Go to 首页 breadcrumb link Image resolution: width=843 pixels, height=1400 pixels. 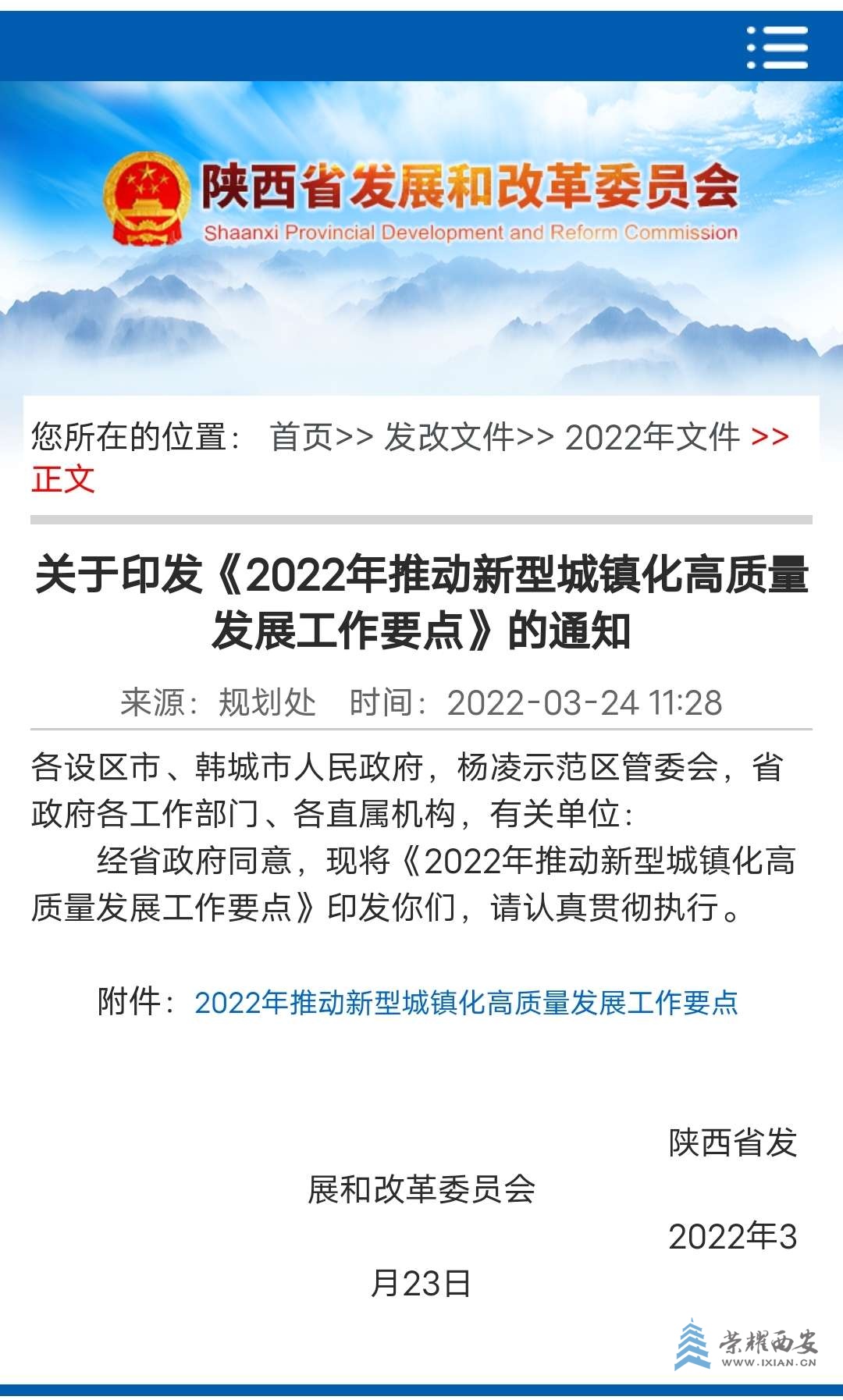pos(301,437)
